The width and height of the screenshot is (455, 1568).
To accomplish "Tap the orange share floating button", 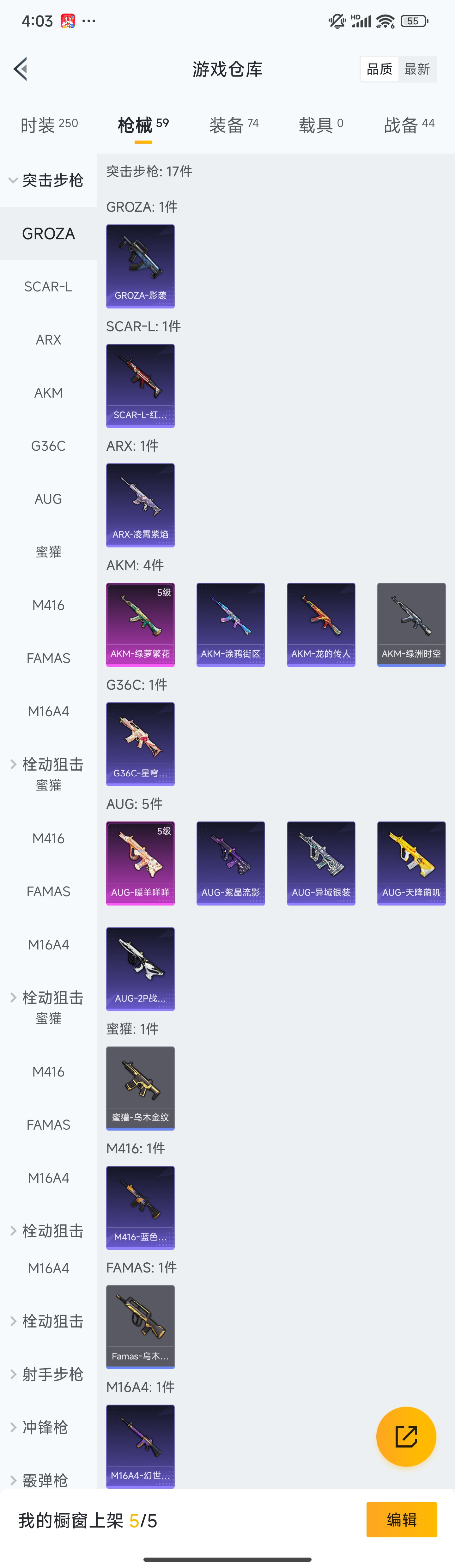I will pyautogui.click(x=406, y=1437).
